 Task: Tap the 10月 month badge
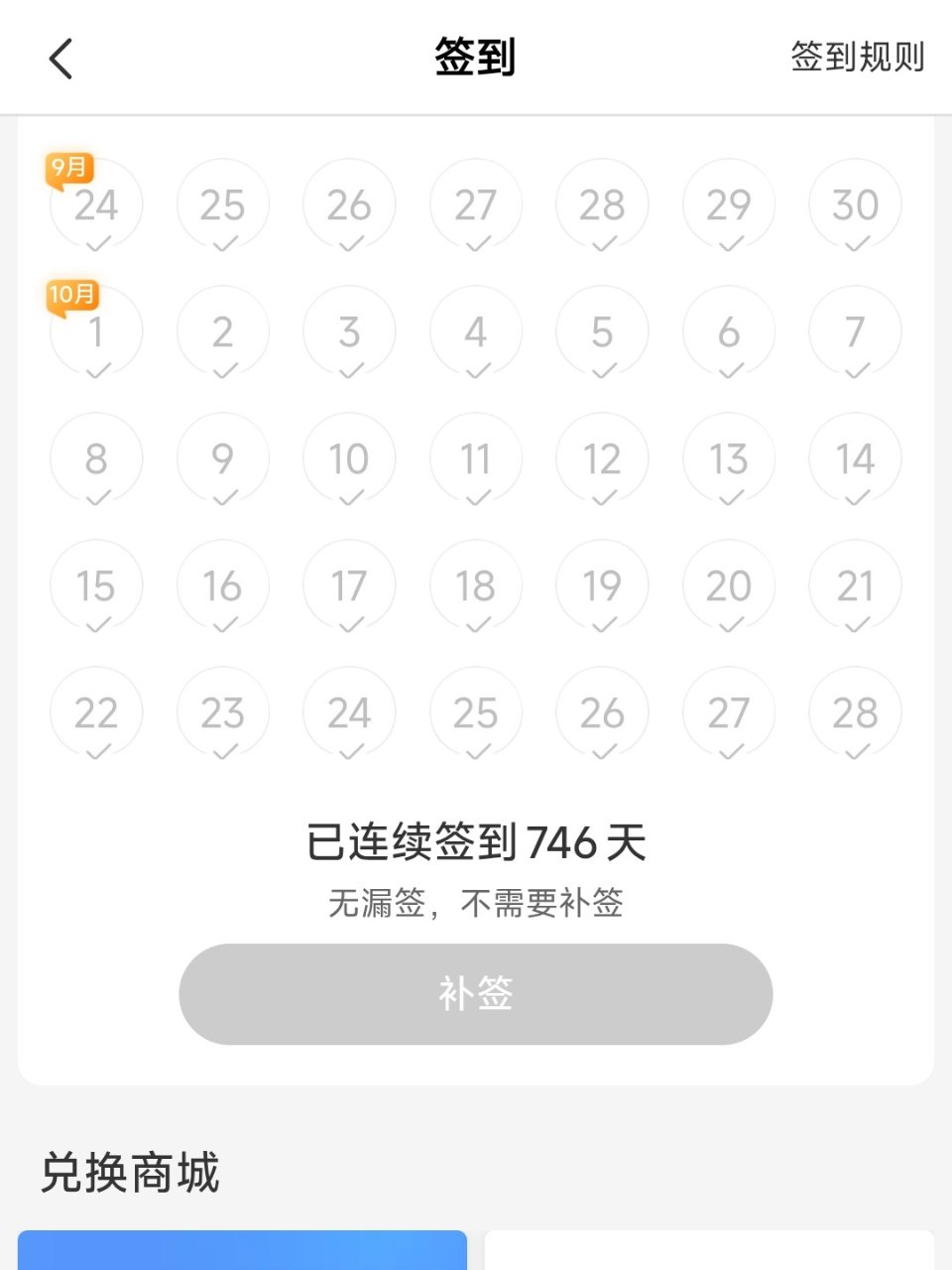[71, 294]
